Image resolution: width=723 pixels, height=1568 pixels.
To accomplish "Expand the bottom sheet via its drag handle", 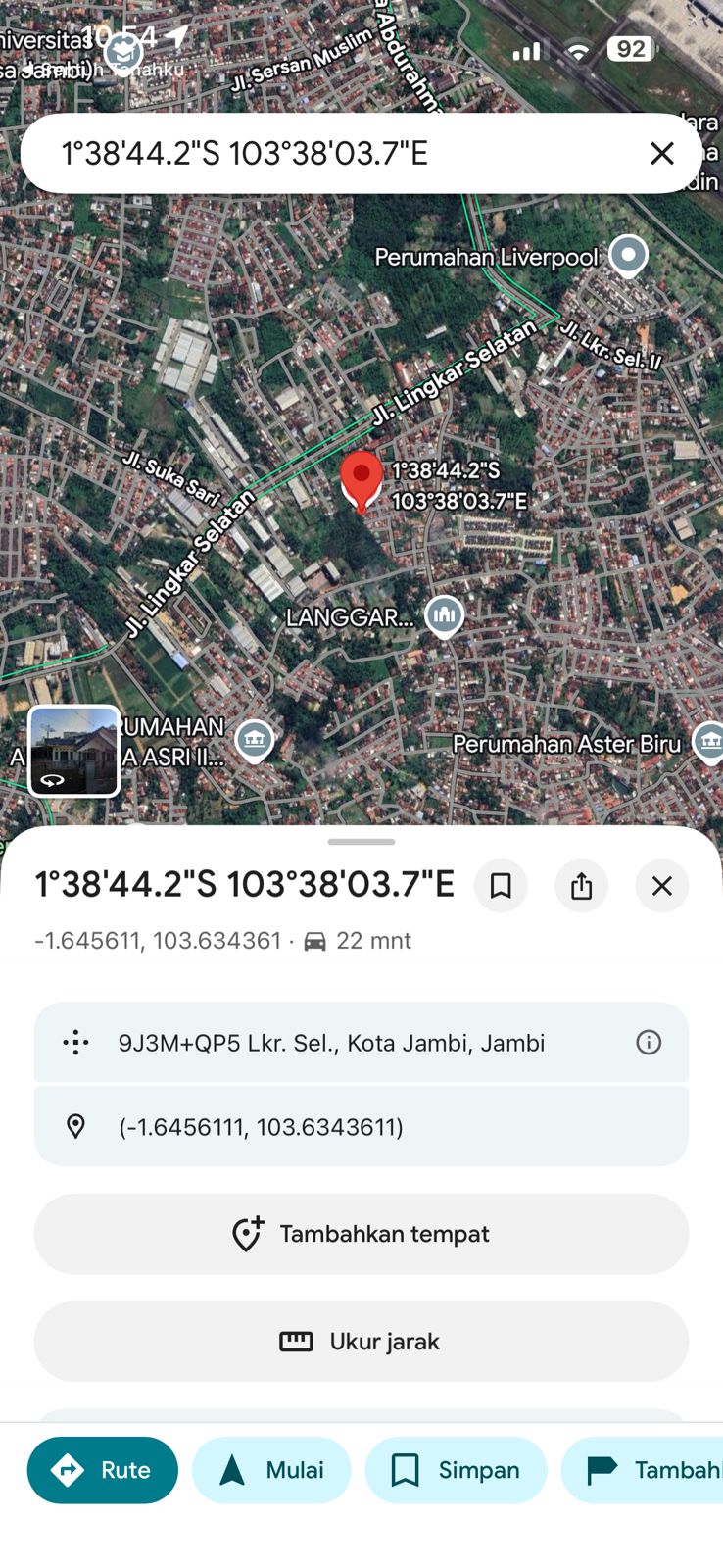I will (361, 841).
